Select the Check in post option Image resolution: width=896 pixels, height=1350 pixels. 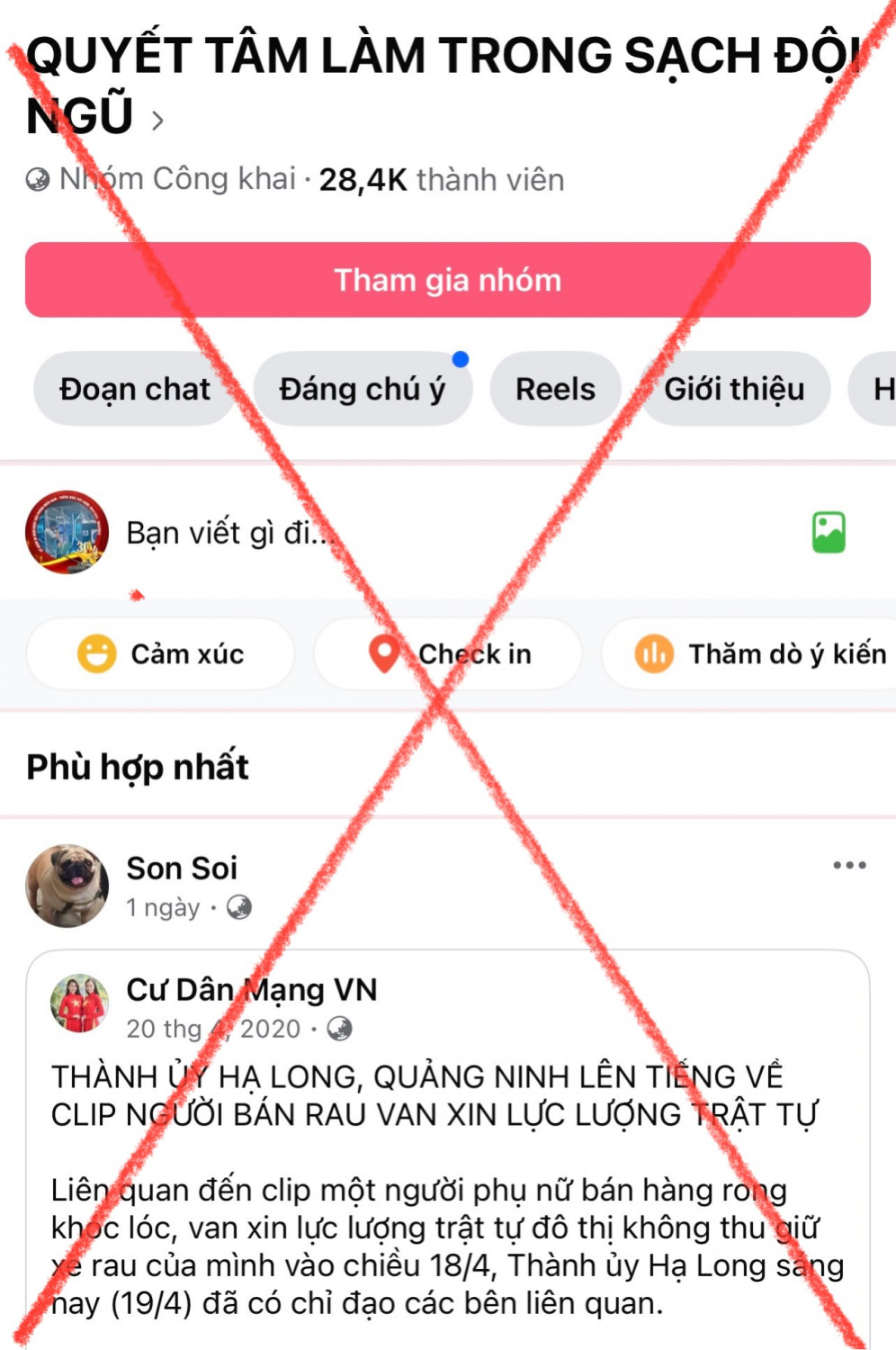click(x=449, y=653)
